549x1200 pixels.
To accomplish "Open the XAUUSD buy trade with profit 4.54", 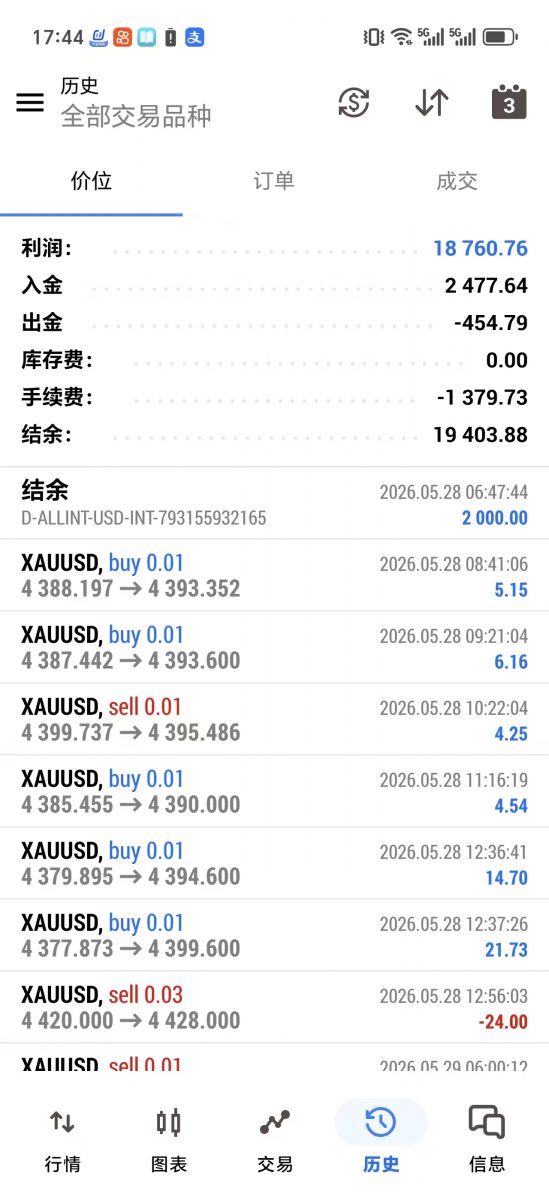I will tap(274, 791).
